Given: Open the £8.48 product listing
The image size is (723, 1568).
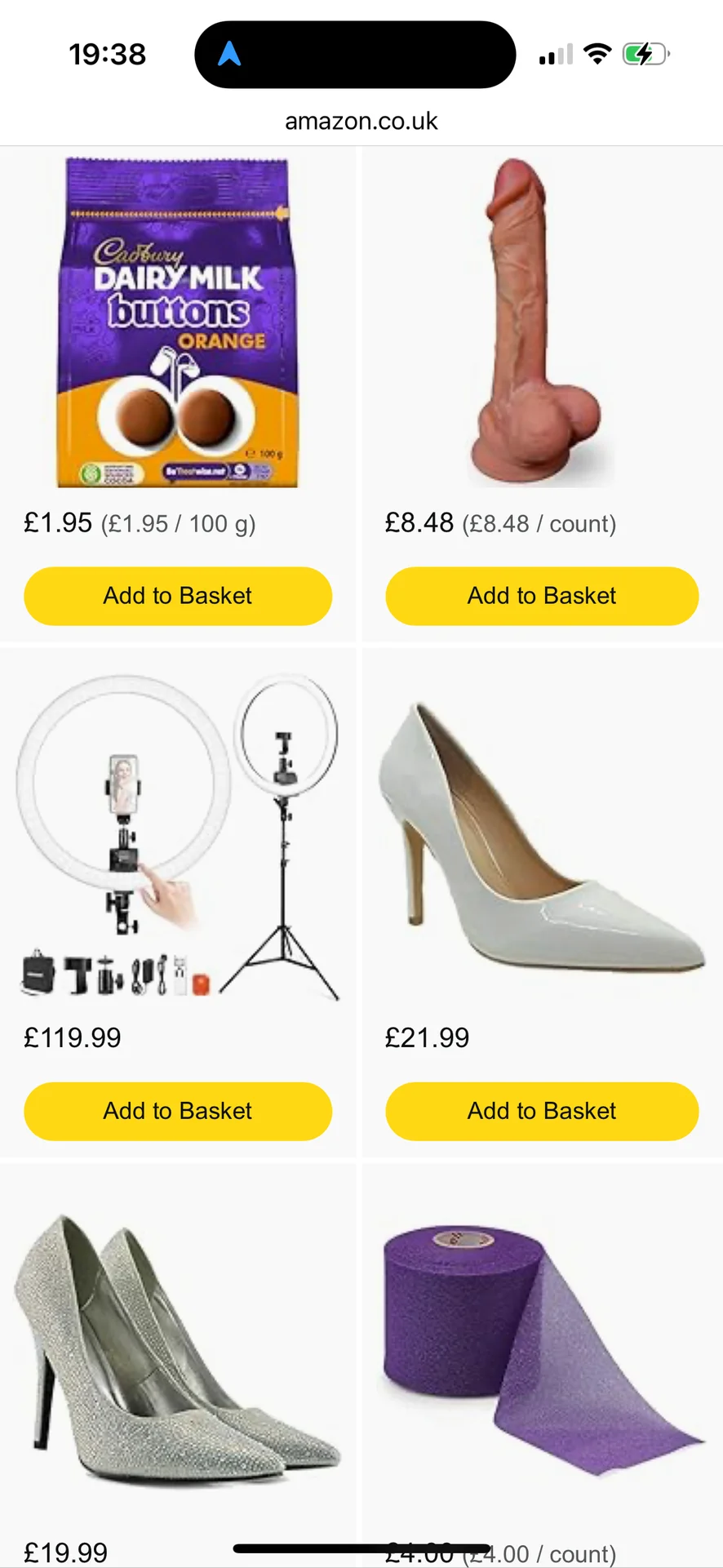Looking at the screenshot, I should 540,323.
